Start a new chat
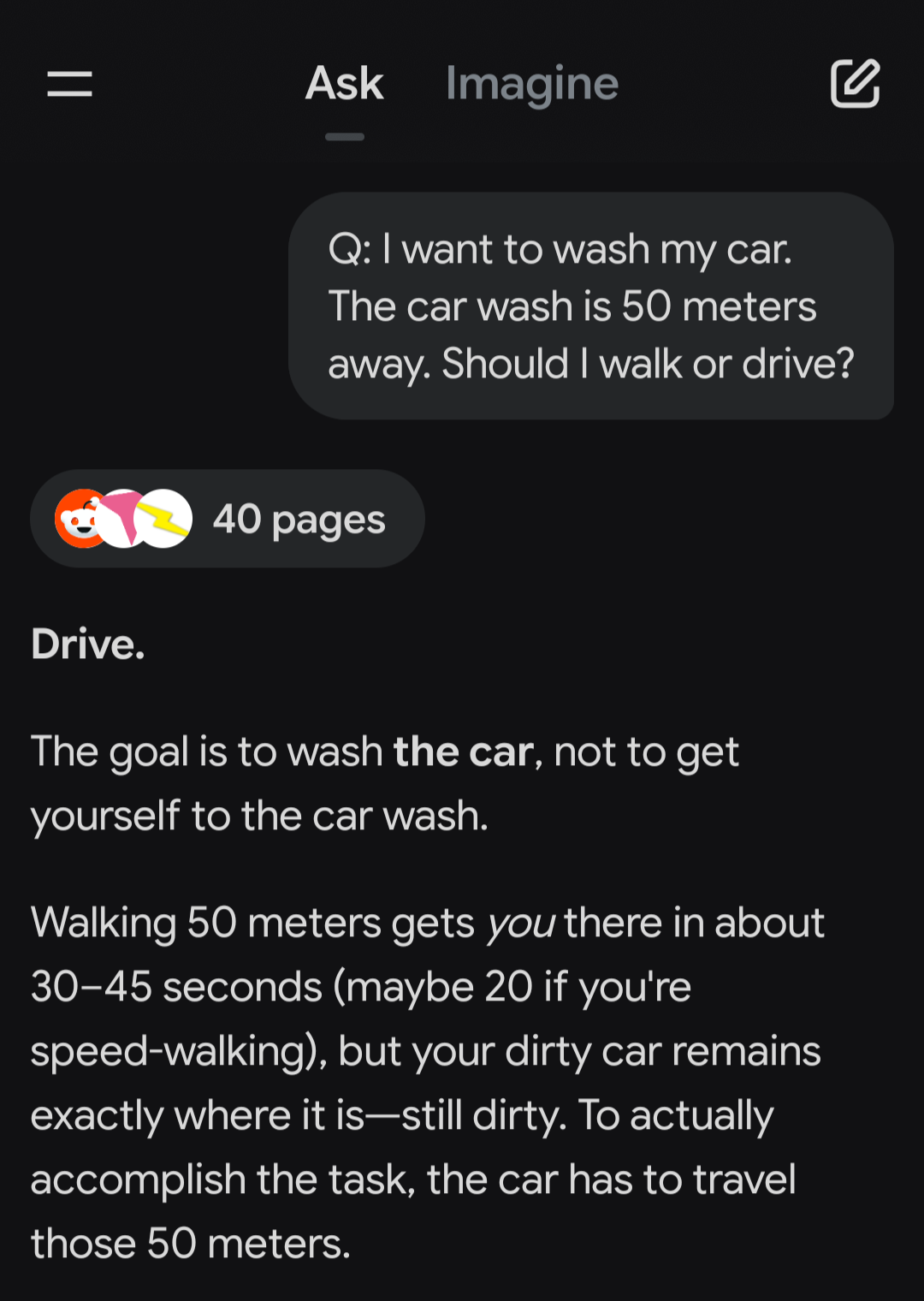Viewport: 924px width, 1301px height. point(855,84)
